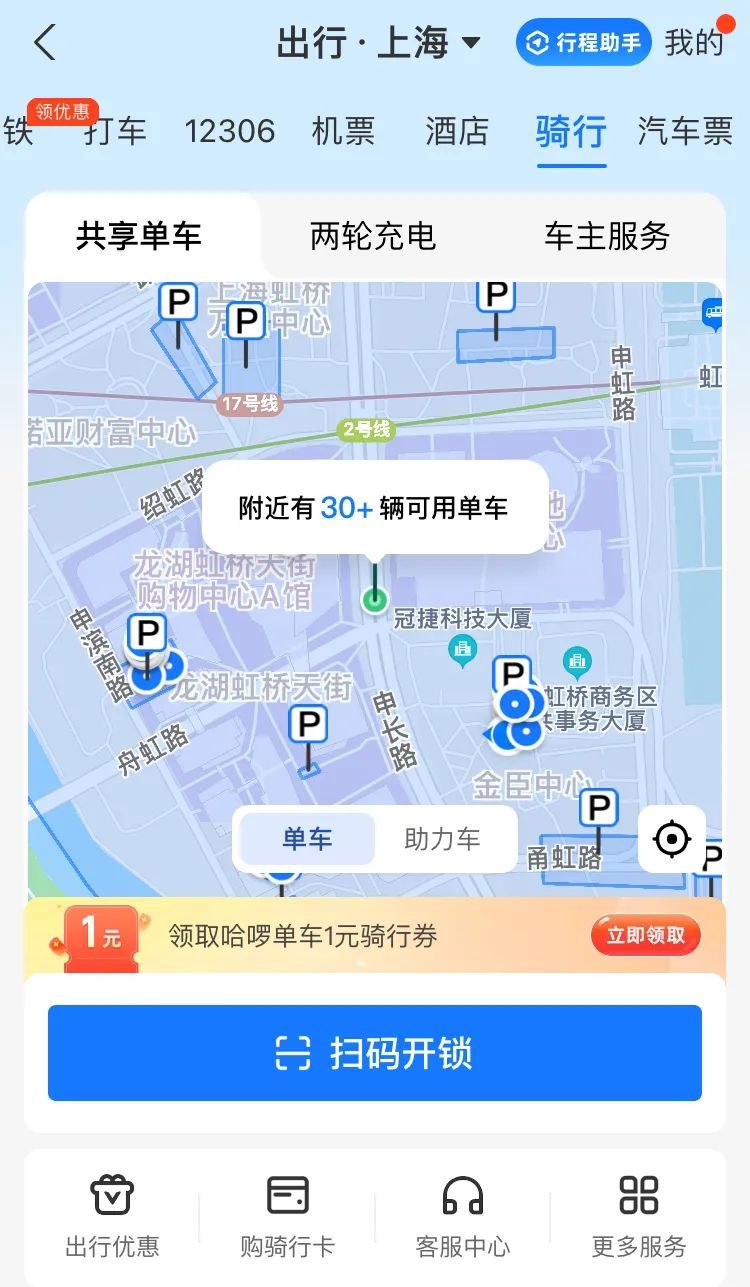Switch to the 汽车票 tab

(685, 131)
